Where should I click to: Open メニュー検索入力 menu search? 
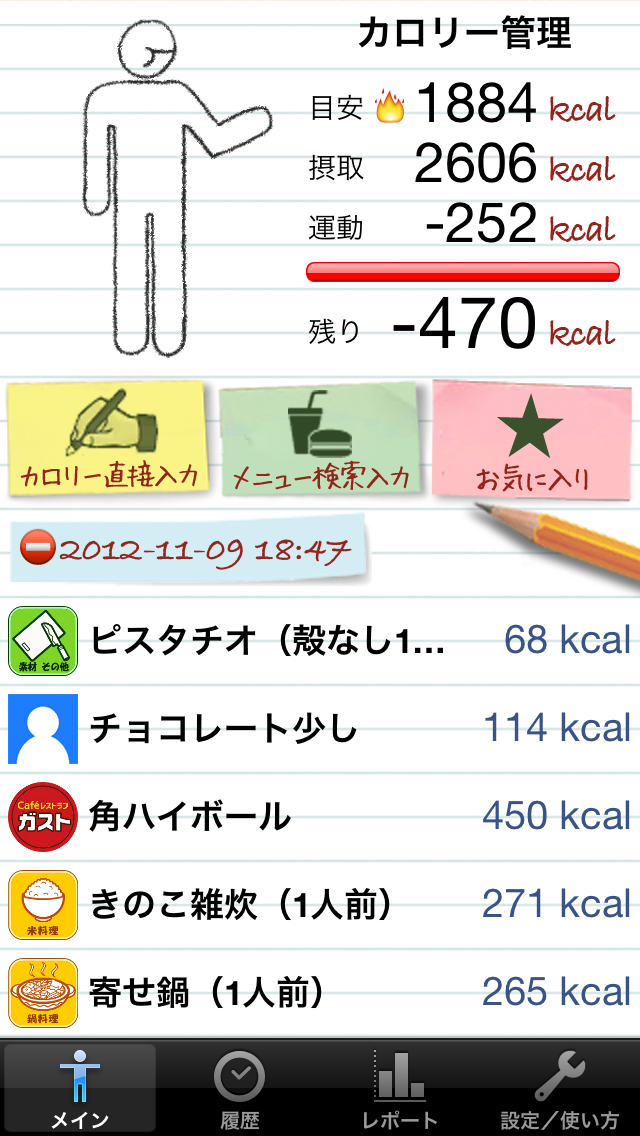click(321, 439)
